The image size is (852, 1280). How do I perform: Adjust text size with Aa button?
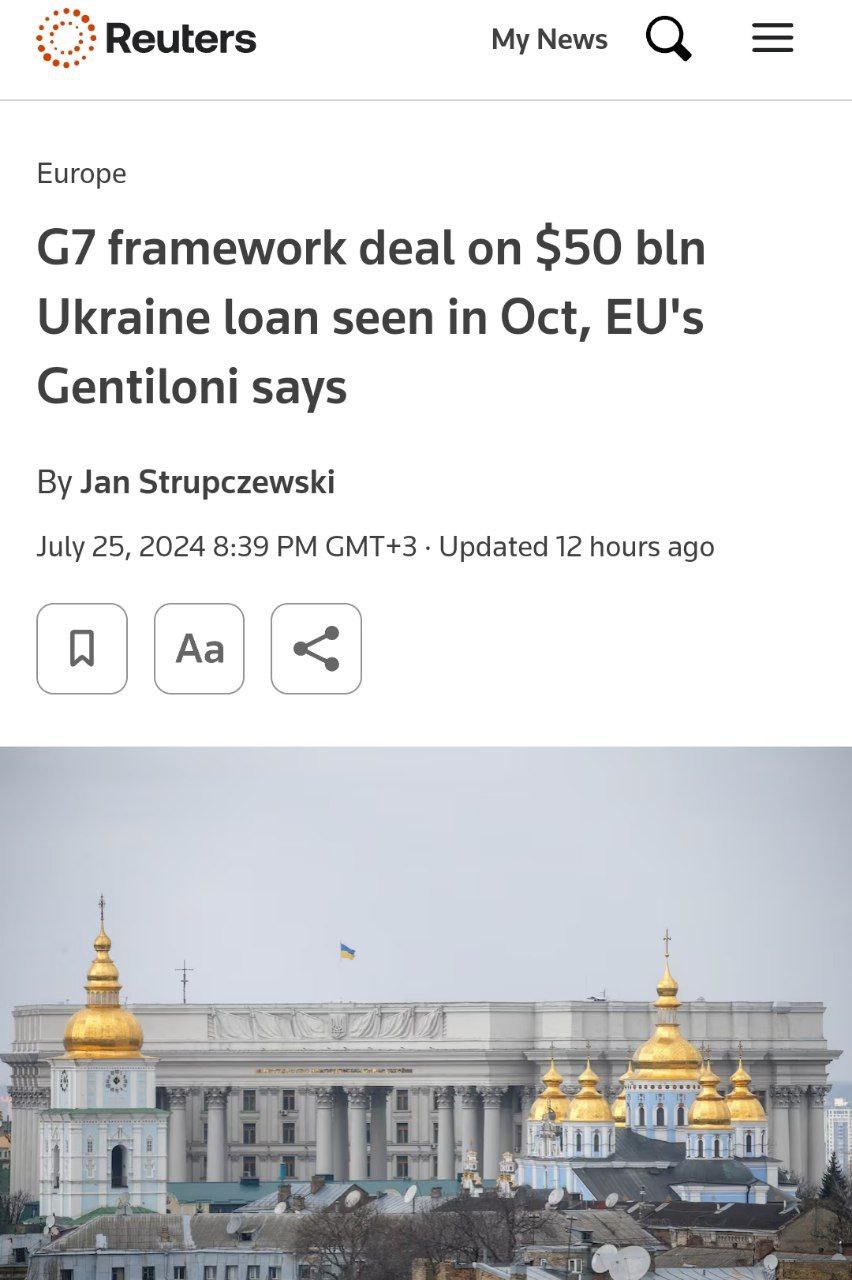point(199,649)
